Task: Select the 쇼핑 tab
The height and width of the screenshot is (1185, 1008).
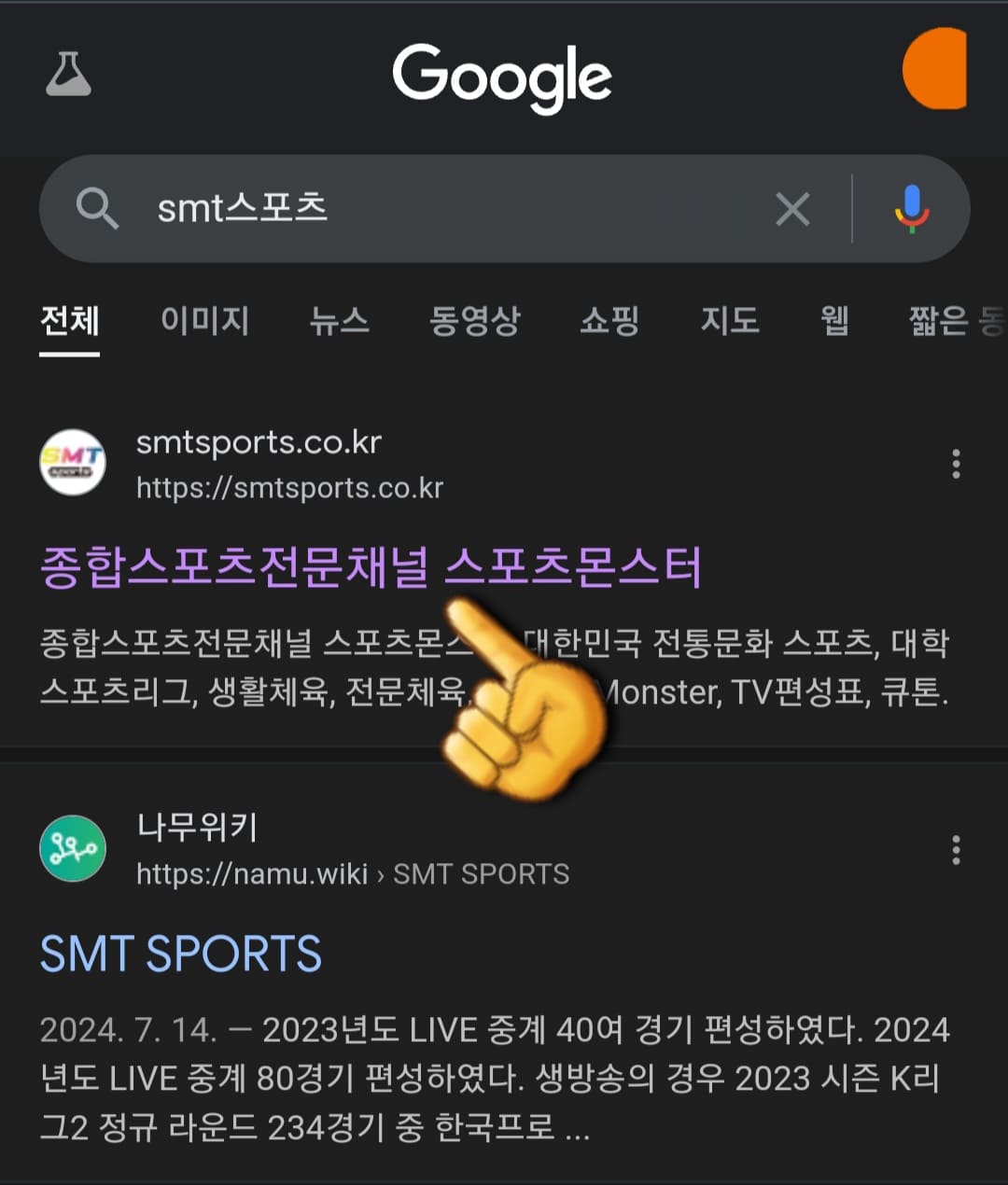Action: pos(609,322)
